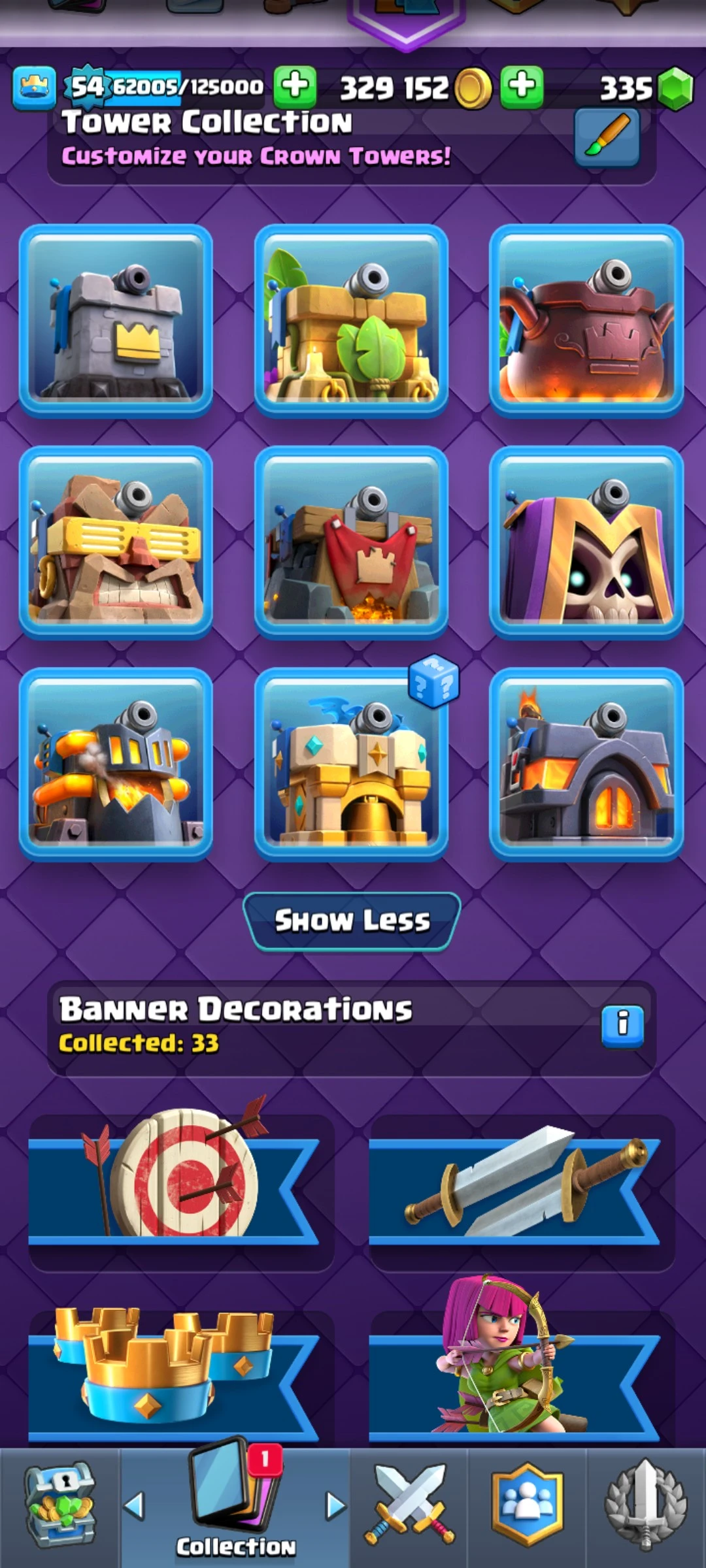Pick the forge furnace tower skin
Image resolution: width=706 pixels, height=1568 pixels.
point(586,764)
